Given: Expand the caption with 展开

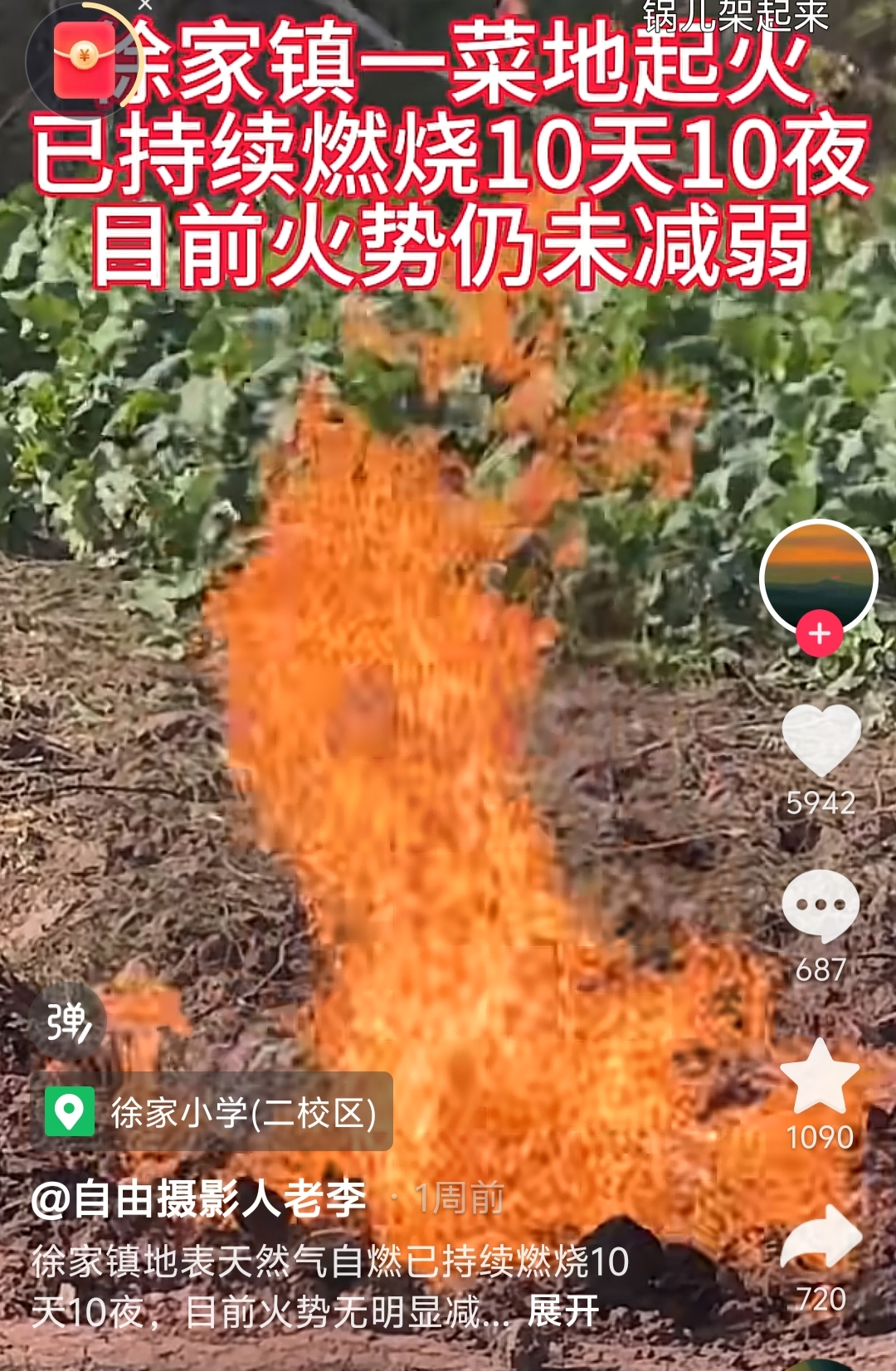Looking at the screenshot, I should 563,1311.
